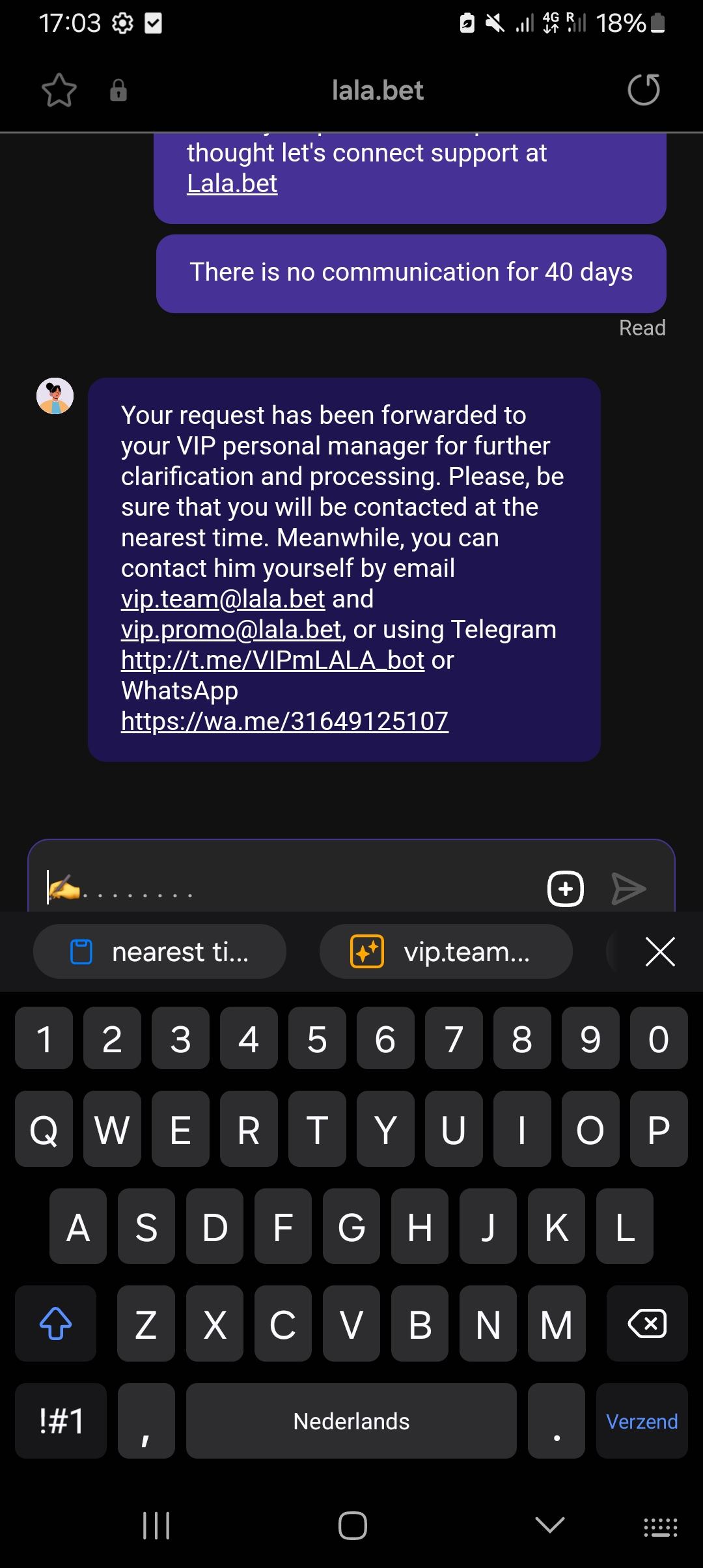Add an attachment with the plus icon

click(x=565, y=889)
